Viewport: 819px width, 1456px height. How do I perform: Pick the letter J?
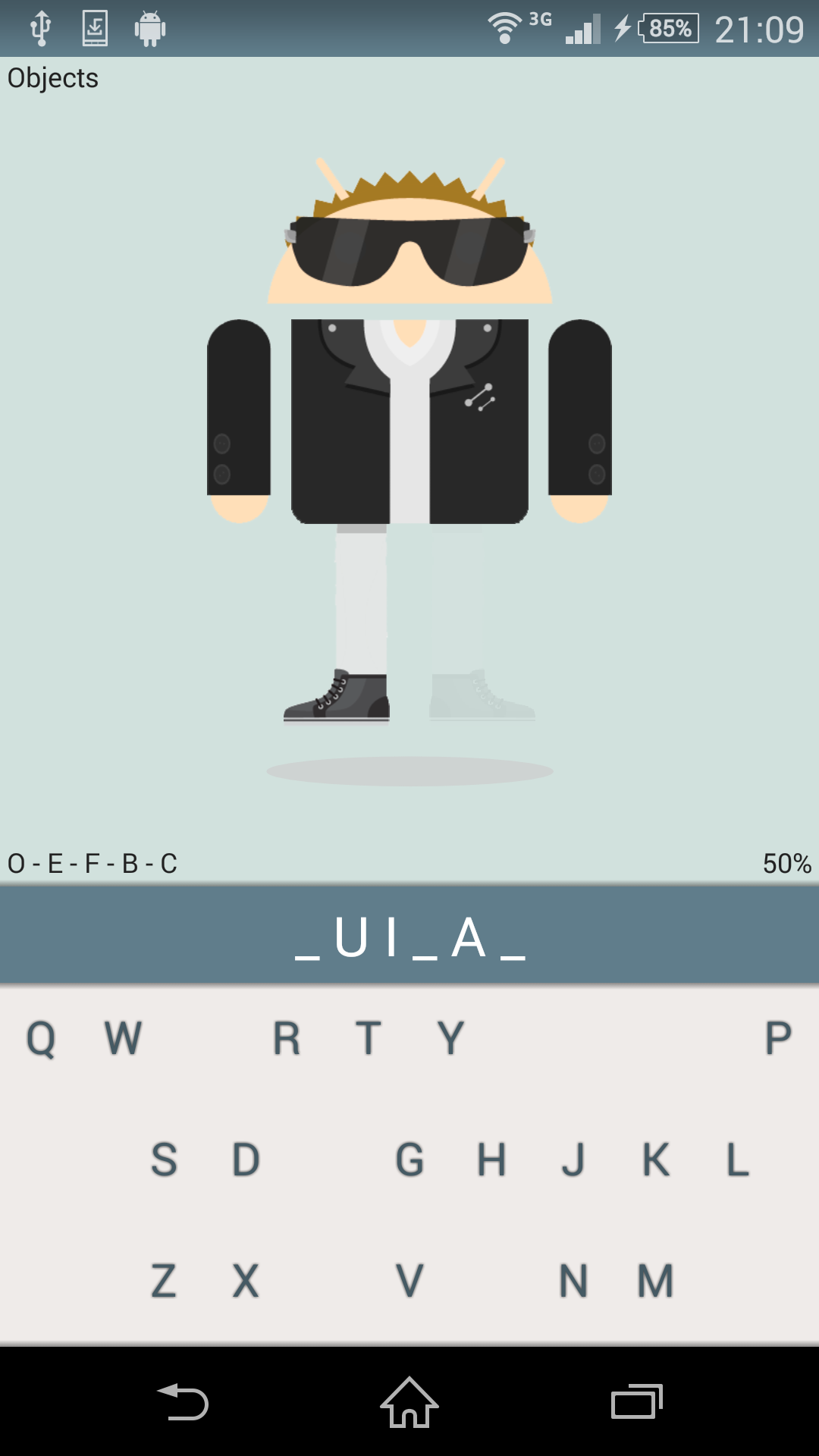click(573, 1159)
